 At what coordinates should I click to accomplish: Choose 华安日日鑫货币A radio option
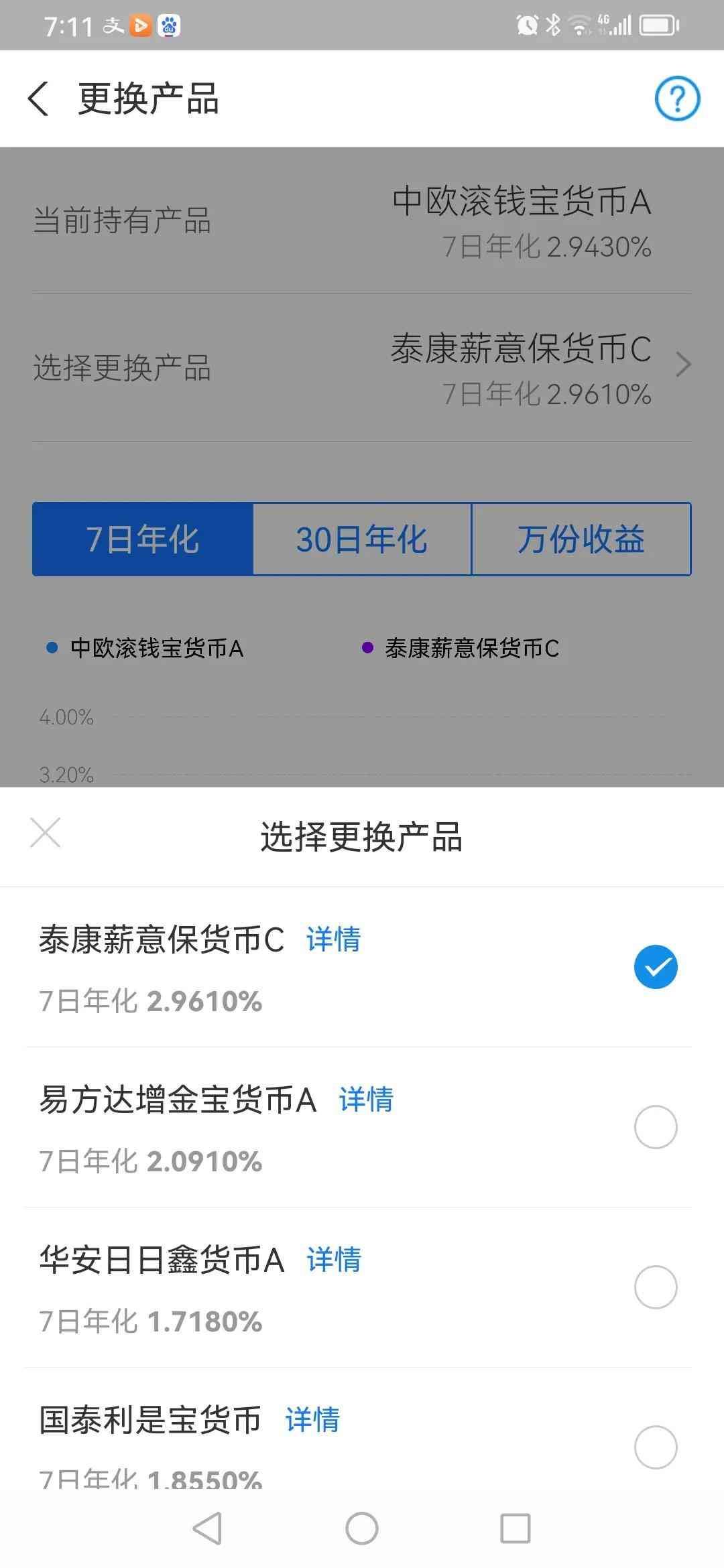656,1287
